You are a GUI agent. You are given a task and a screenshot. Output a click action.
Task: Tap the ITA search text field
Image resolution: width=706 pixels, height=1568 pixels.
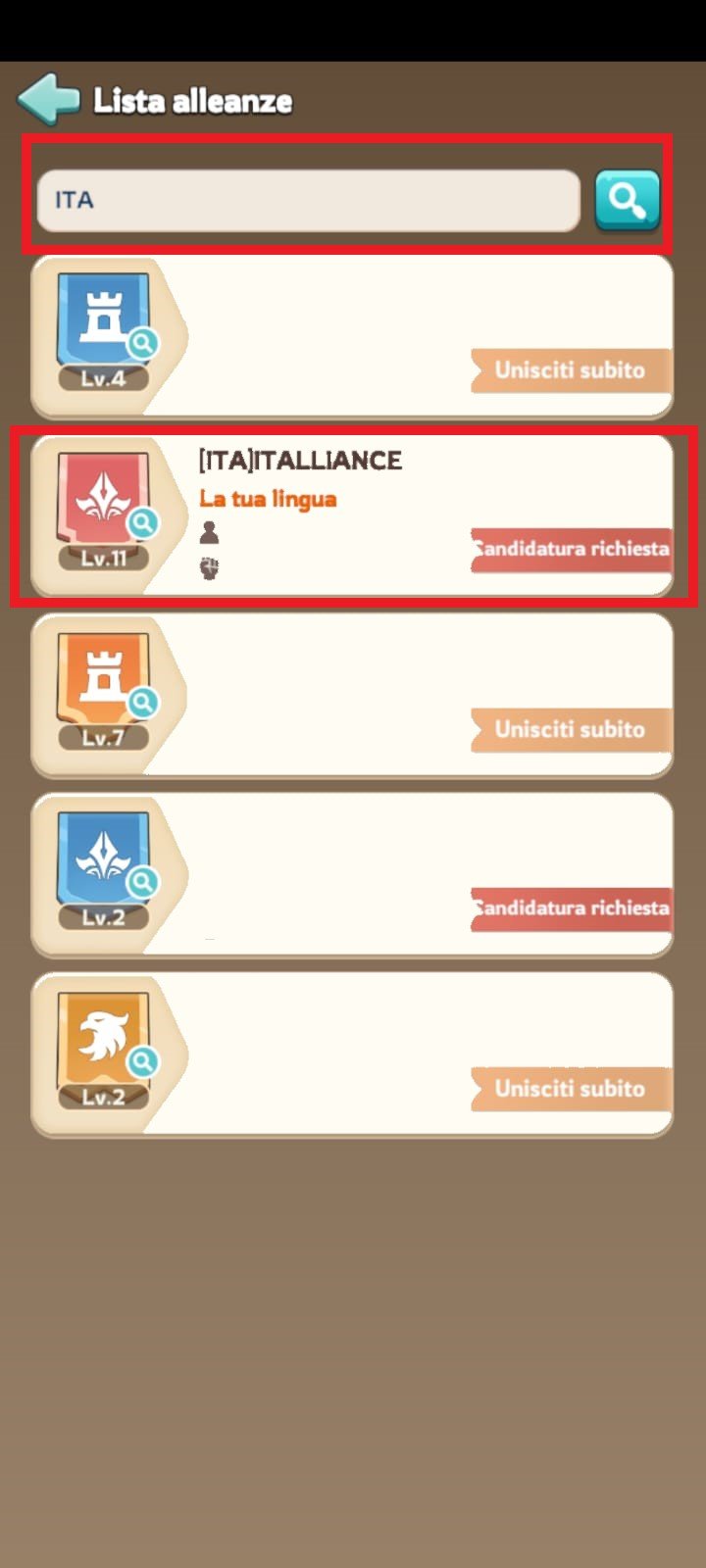308,200
